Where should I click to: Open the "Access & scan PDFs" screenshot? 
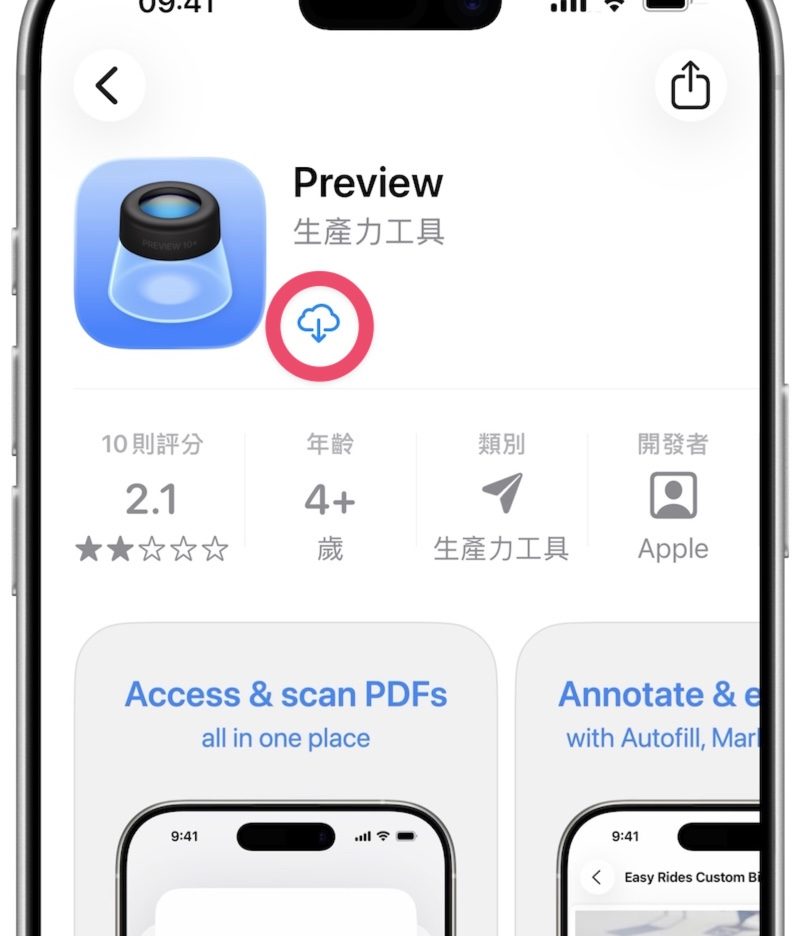286,780
